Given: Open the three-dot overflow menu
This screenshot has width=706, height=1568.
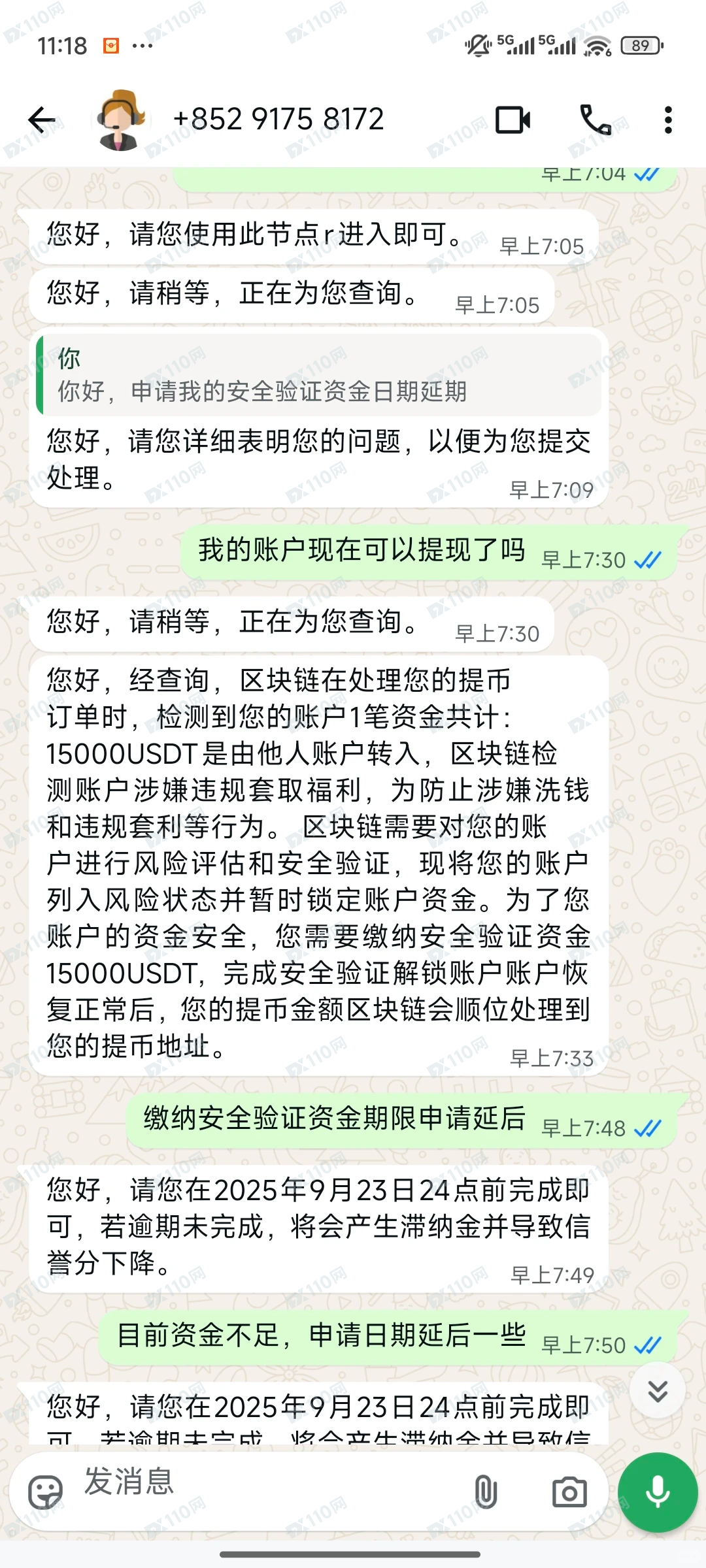Looking at the screenshot, I should (x=667, y=120).
